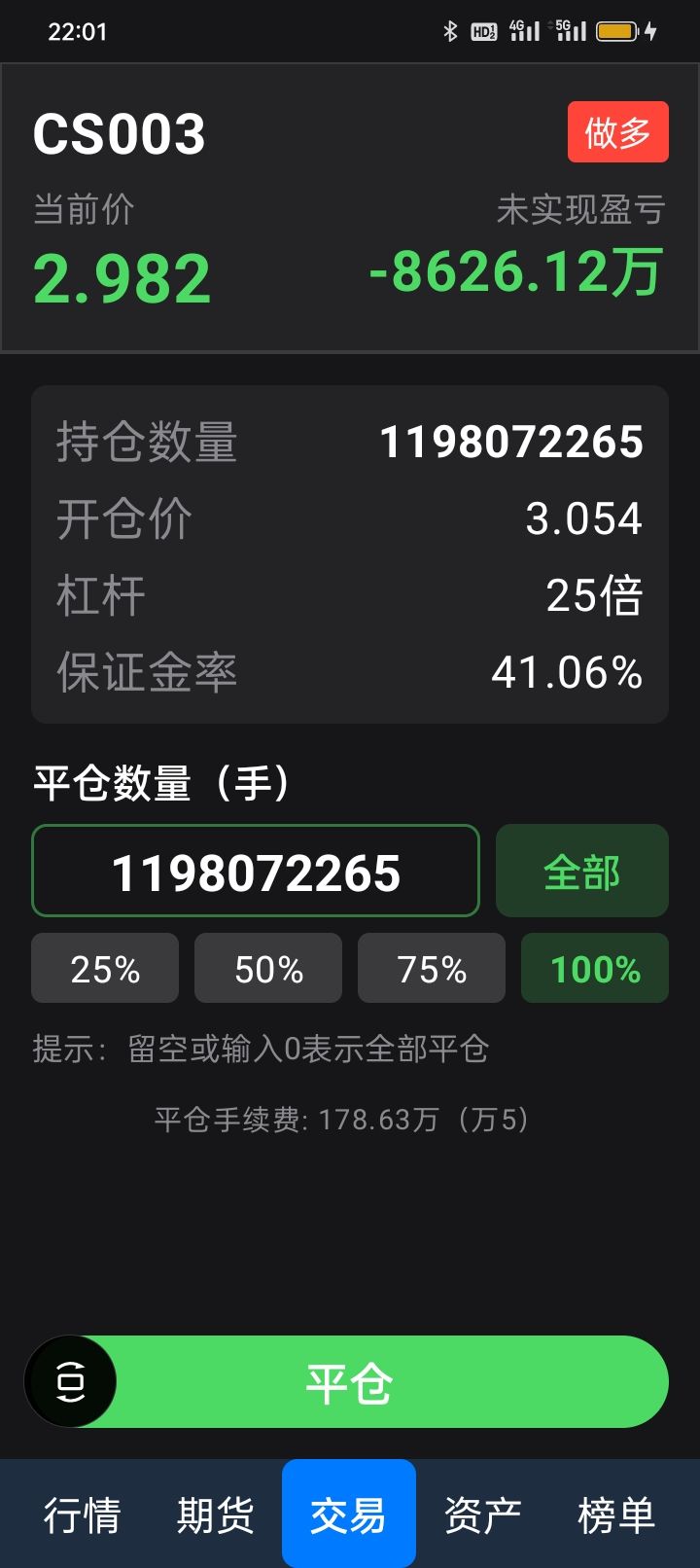The image size is (700, 1568).
Task: Select the 75% close preset
Action: tap(431, 968)
